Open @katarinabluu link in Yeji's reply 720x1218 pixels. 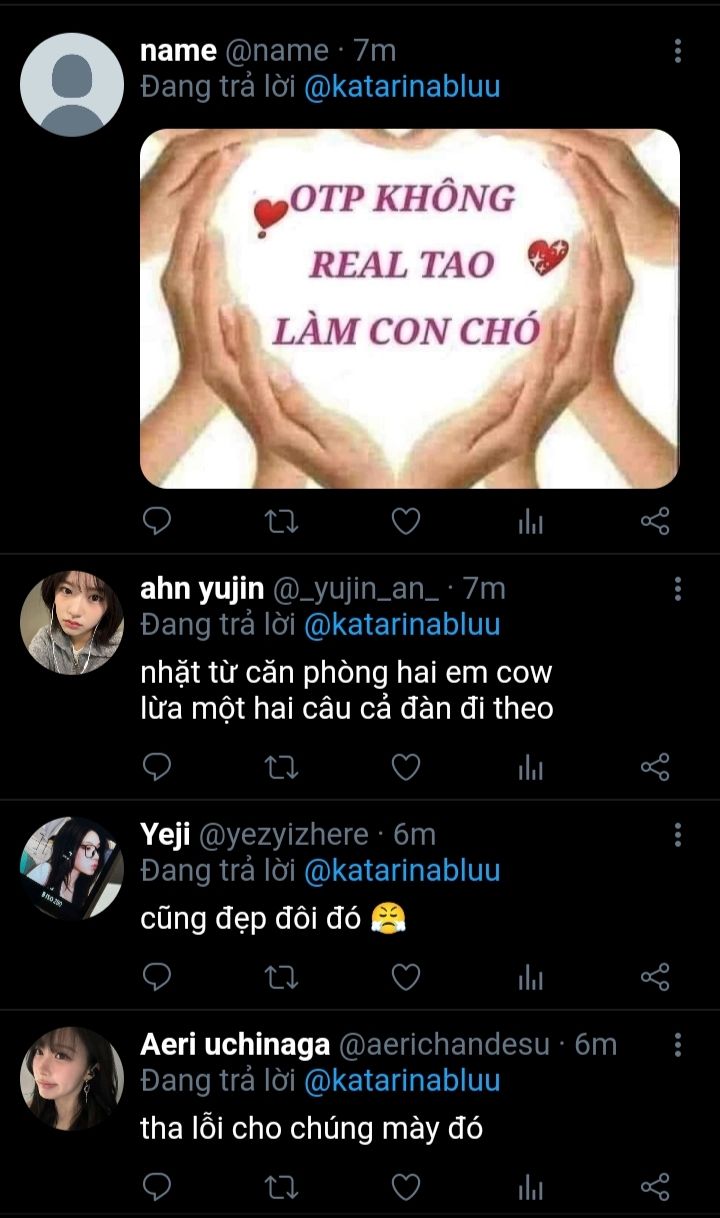pyautogui.click(x=401, y=870)
